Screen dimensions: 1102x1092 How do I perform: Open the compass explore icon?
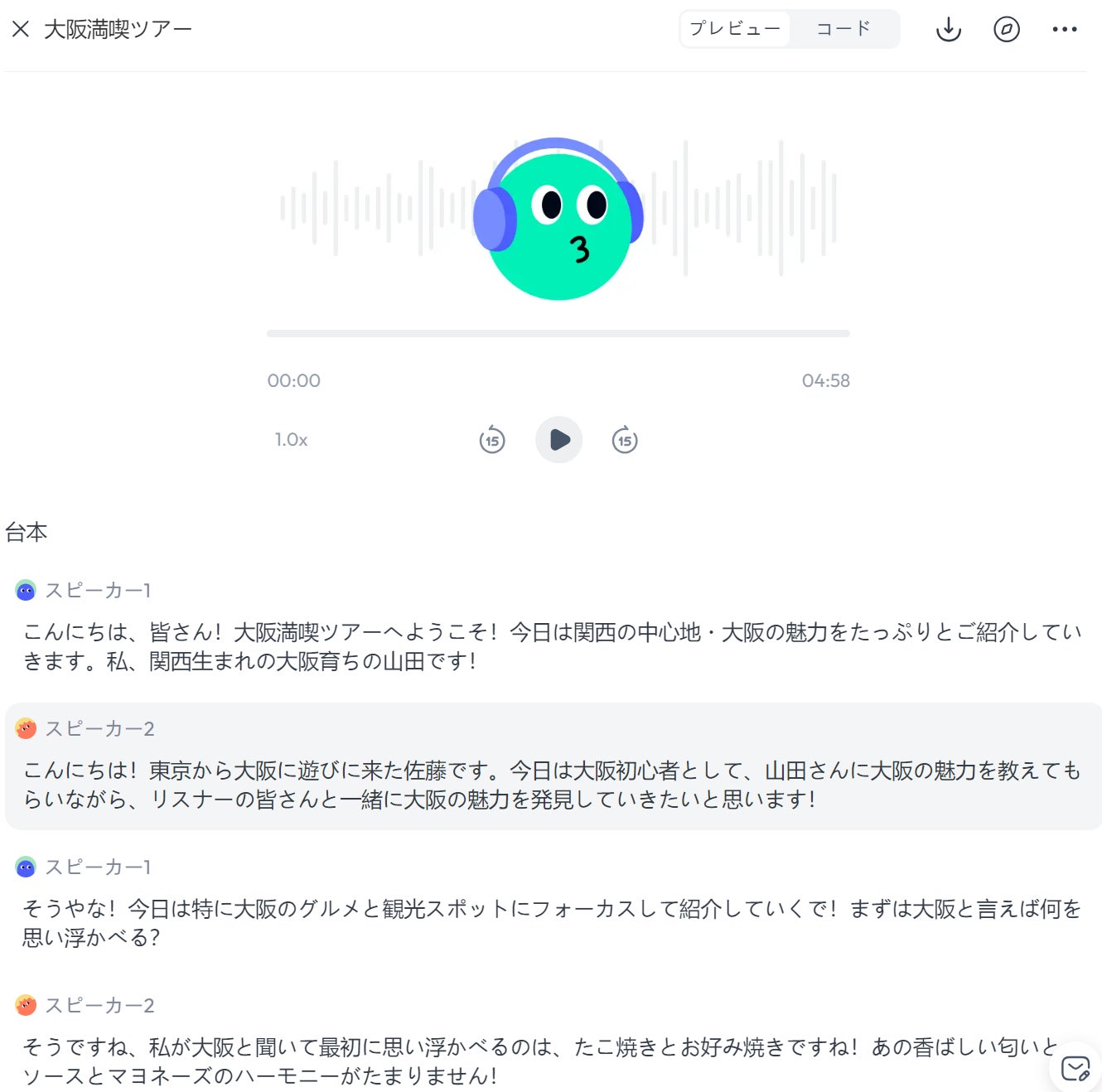[x=1006, y=29]
